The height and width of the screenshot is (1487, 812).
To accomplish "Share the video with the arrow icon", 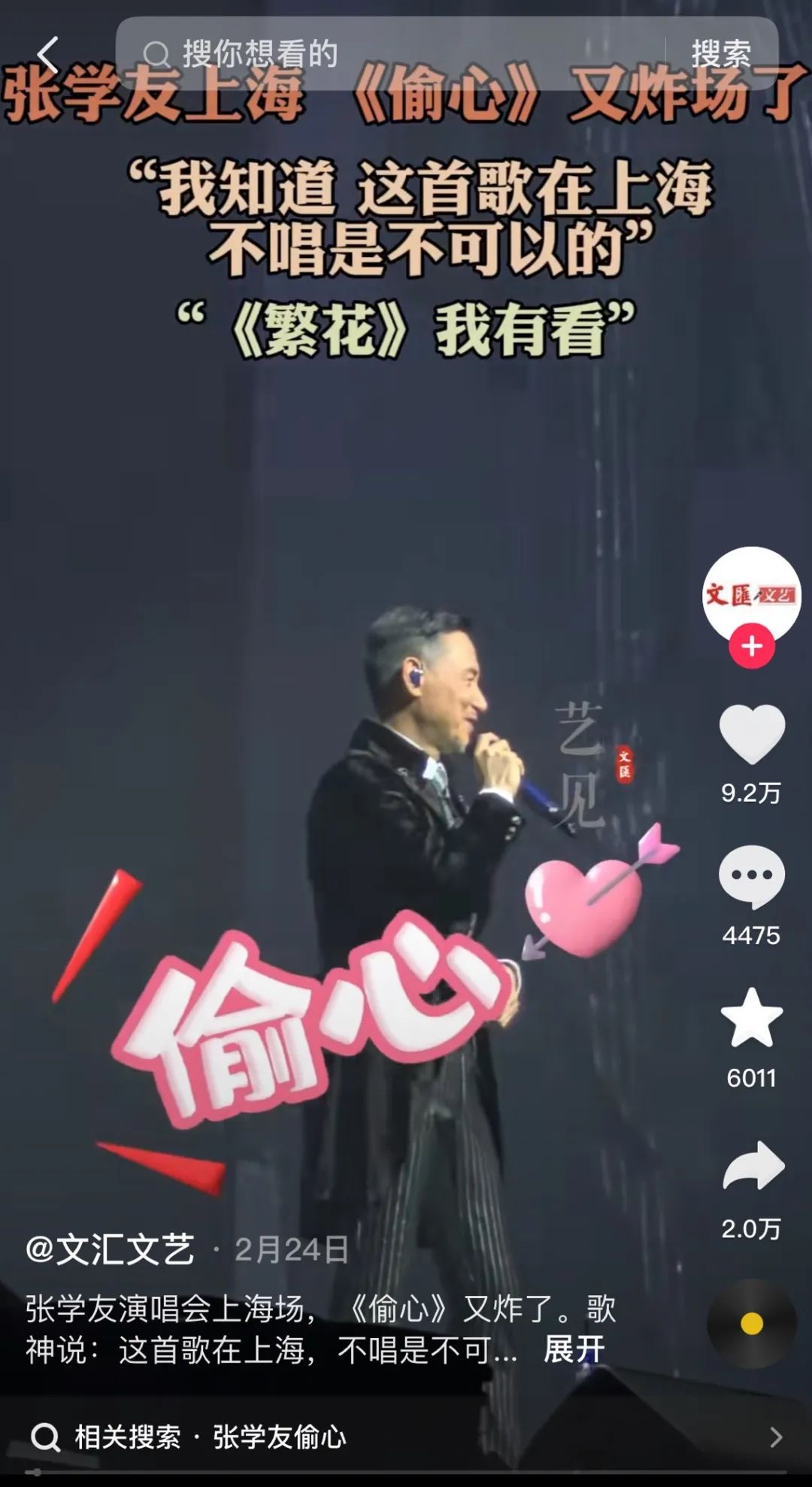I will click(753, 1165).
